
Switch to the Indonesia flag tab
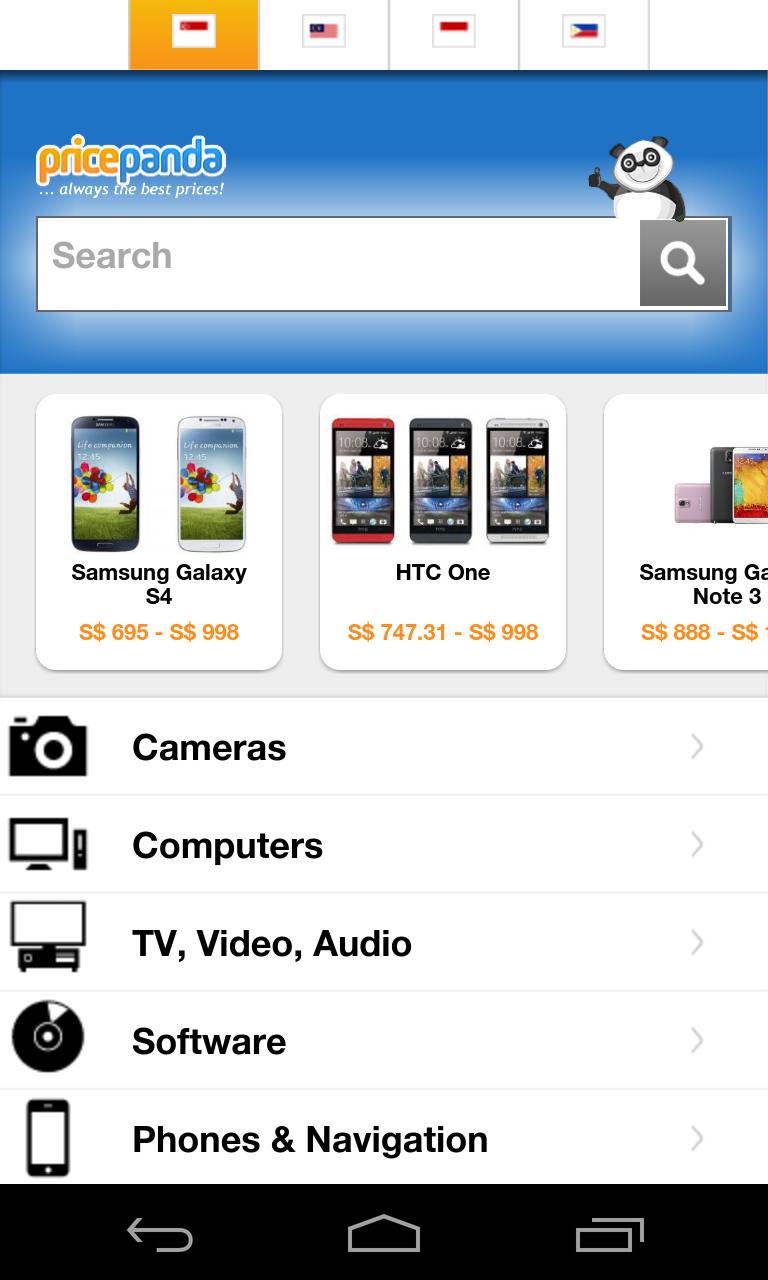(454, 32)
